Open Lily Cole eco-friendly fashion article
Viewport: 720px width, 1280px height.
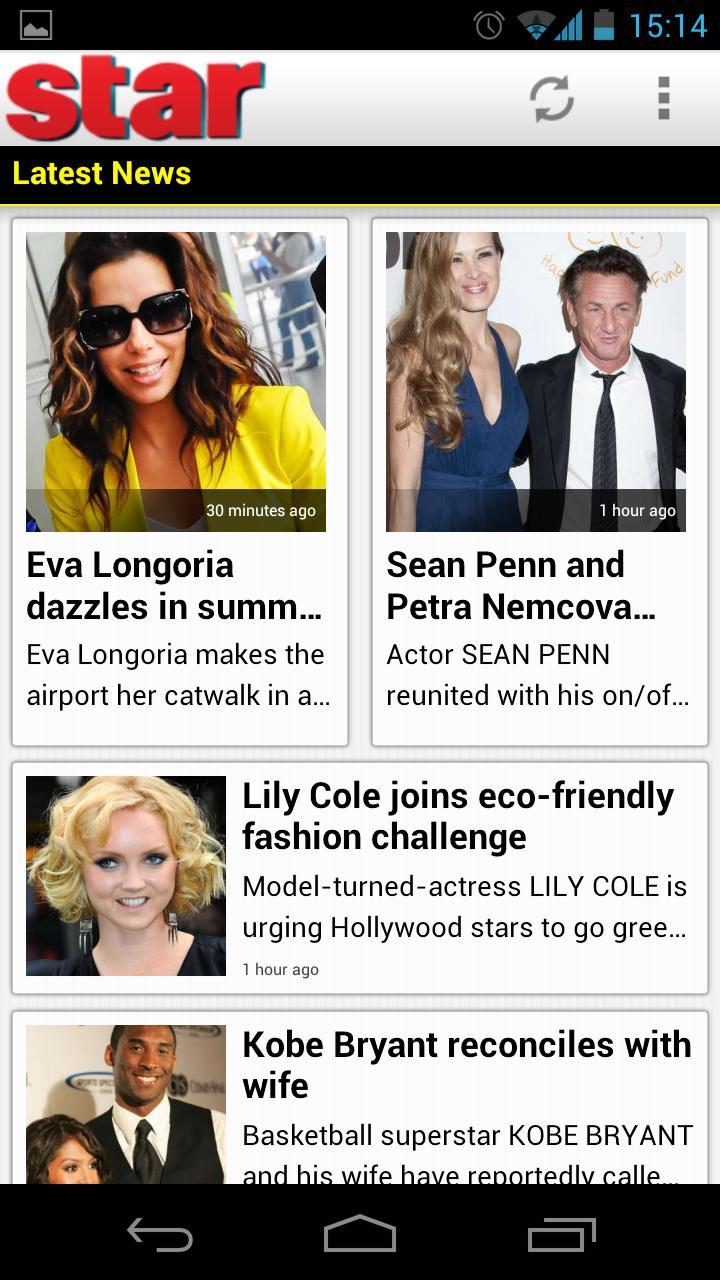(x=360, y=878)
